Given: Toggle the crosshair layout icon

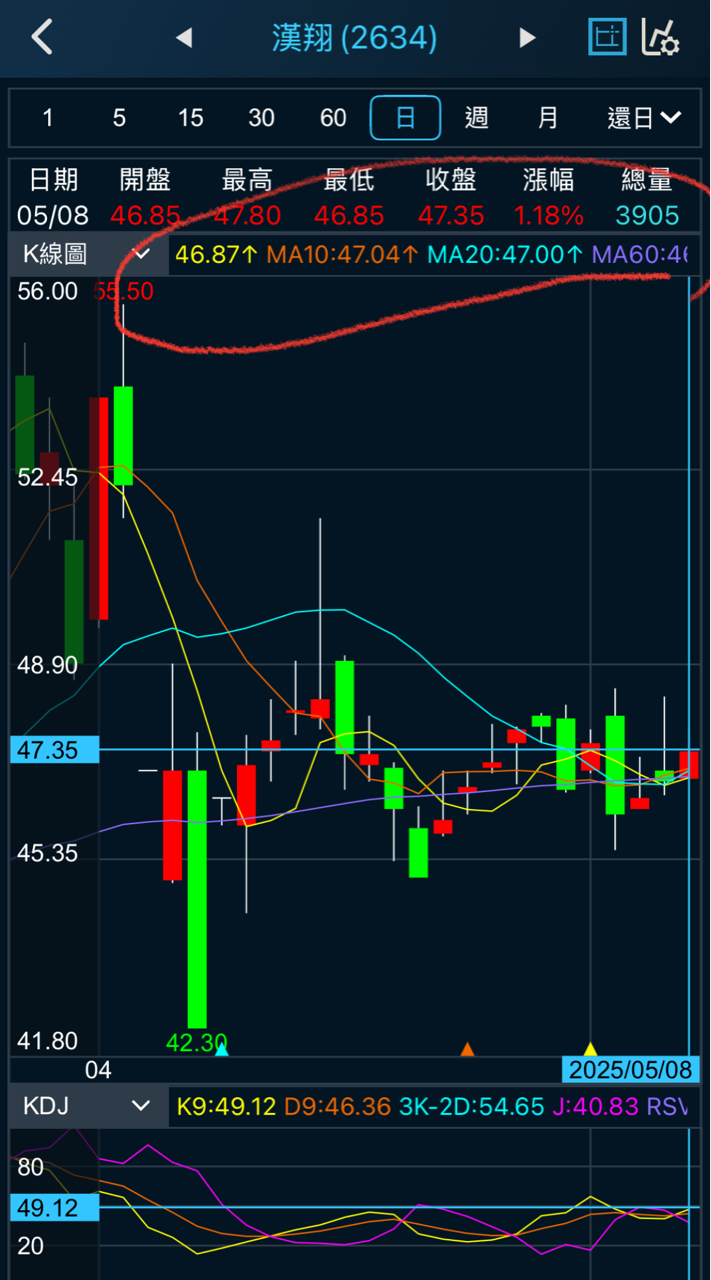Looking at the screenshot, I should click(x=606, y=38).
